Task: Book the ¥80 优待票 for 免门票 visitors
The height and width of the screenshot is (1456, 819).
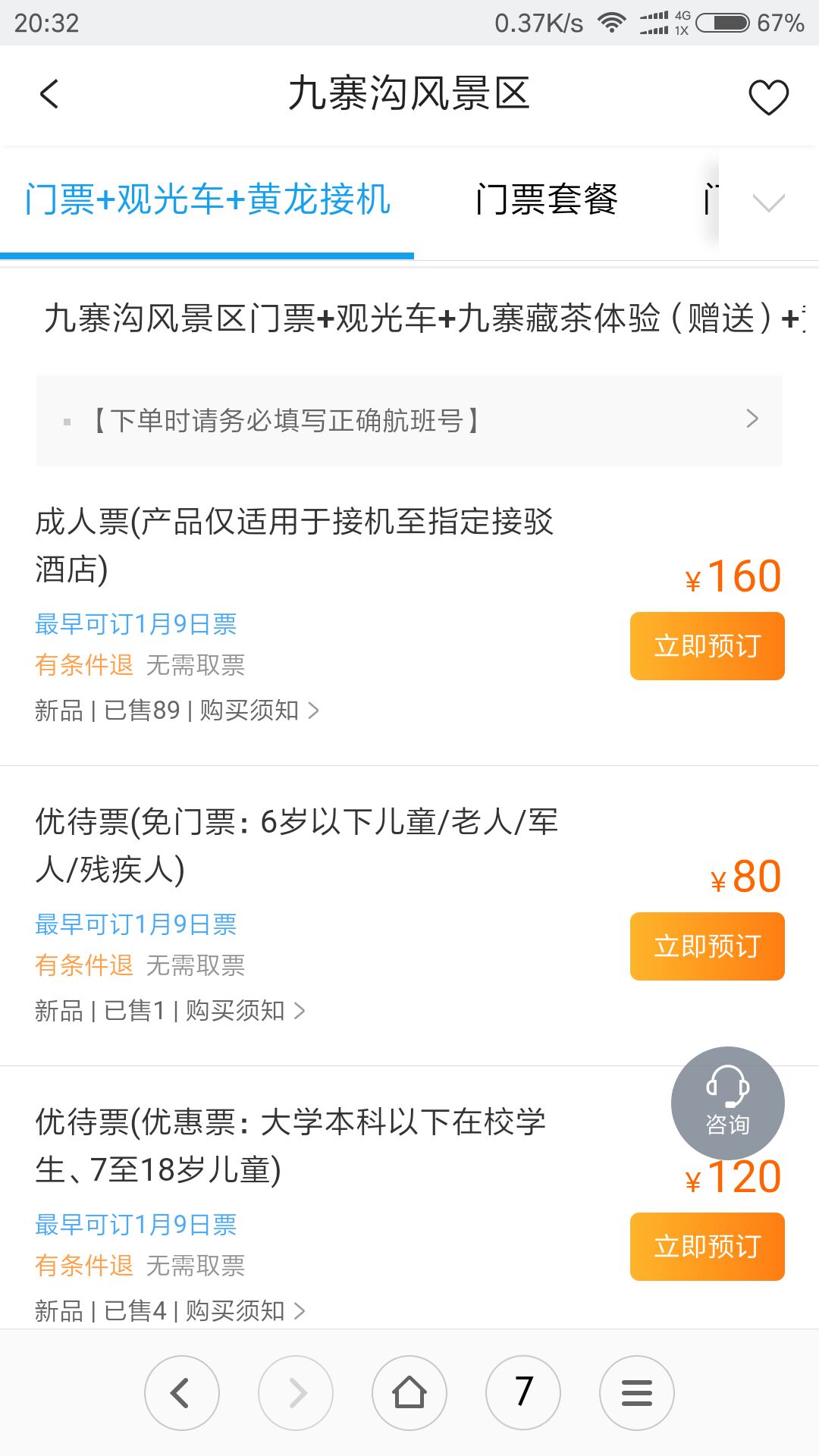Action: [707, 946]
